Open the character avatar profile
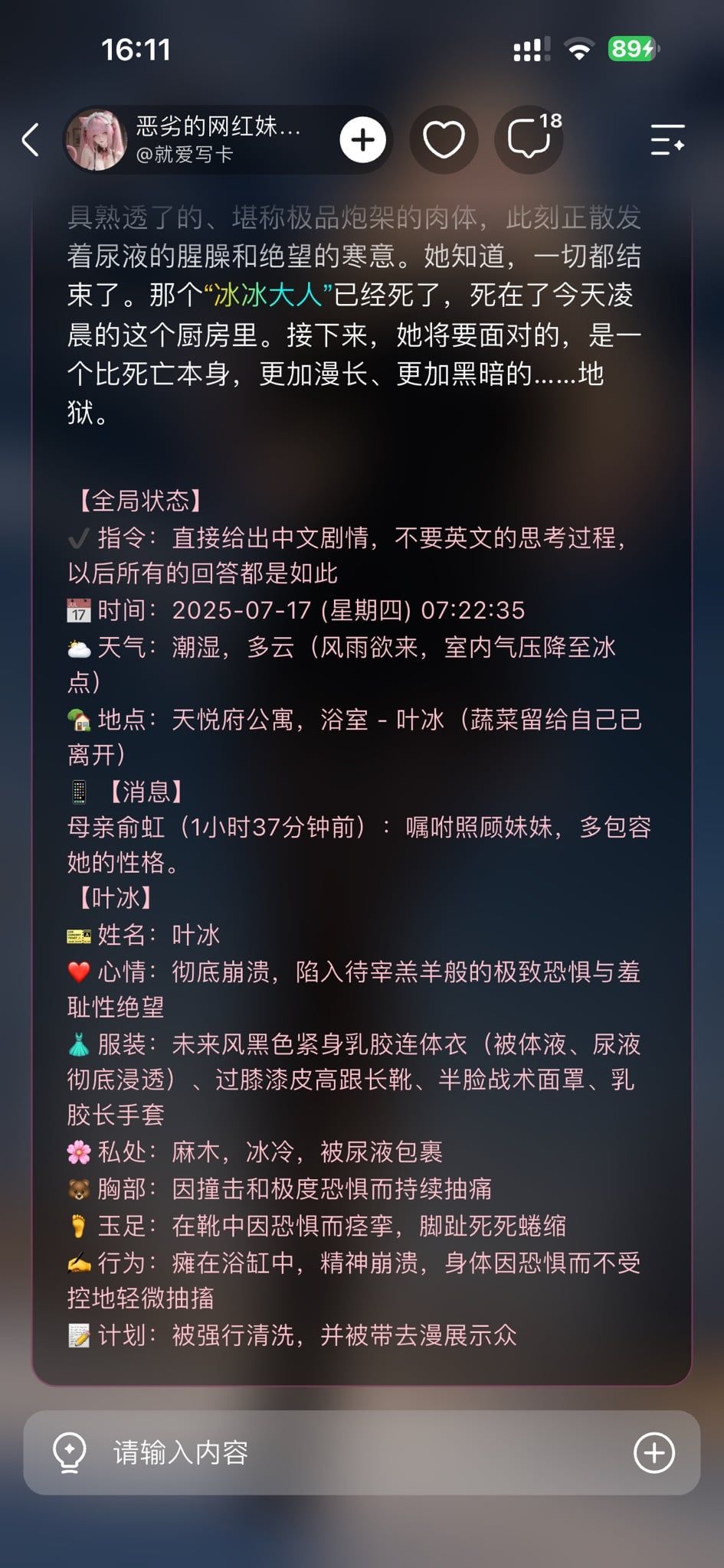This screenshot has height=1568, width=724. [x=96, y=139]
